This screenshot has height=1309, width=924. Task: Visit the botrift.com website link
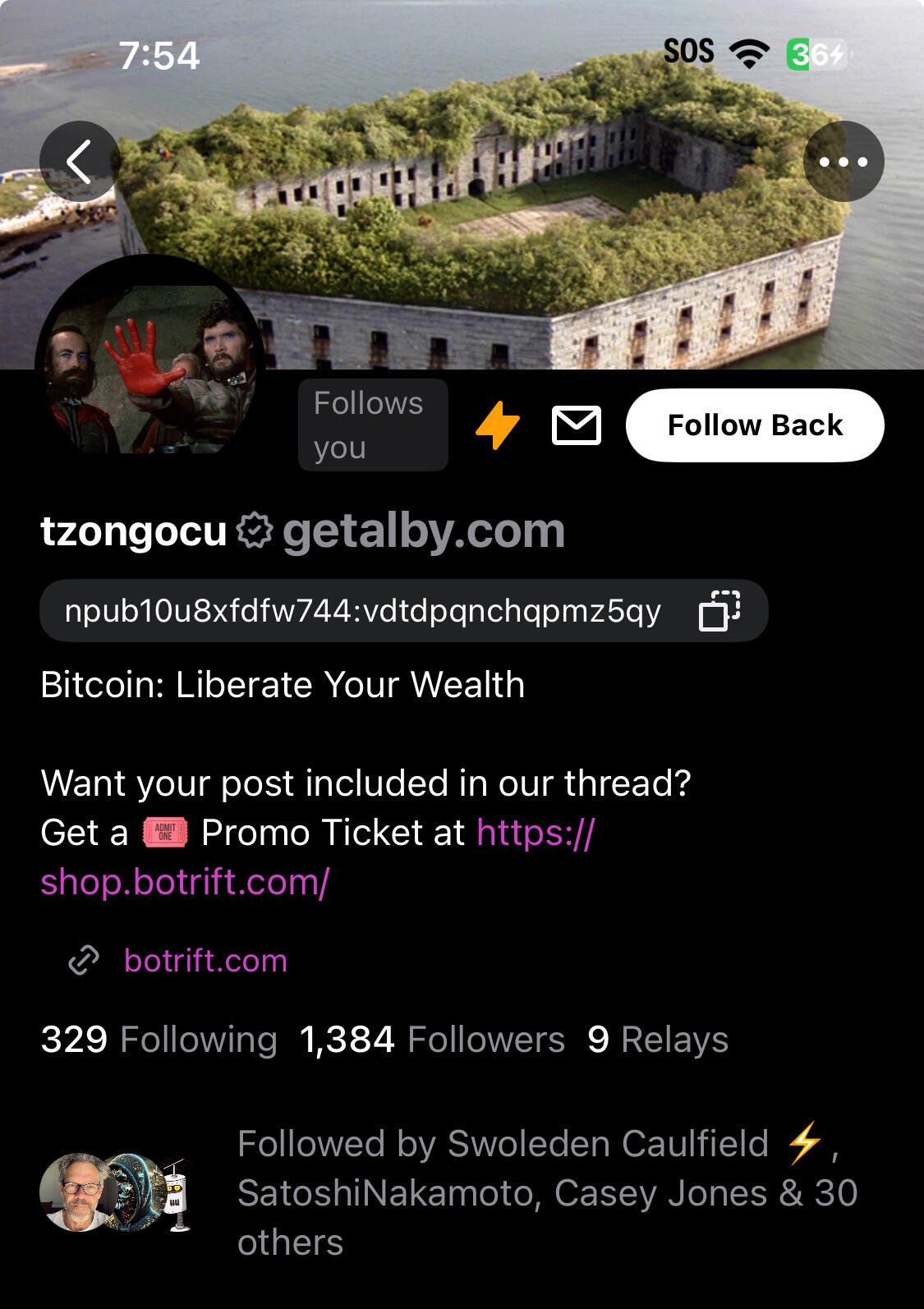[x=205, y=960]
